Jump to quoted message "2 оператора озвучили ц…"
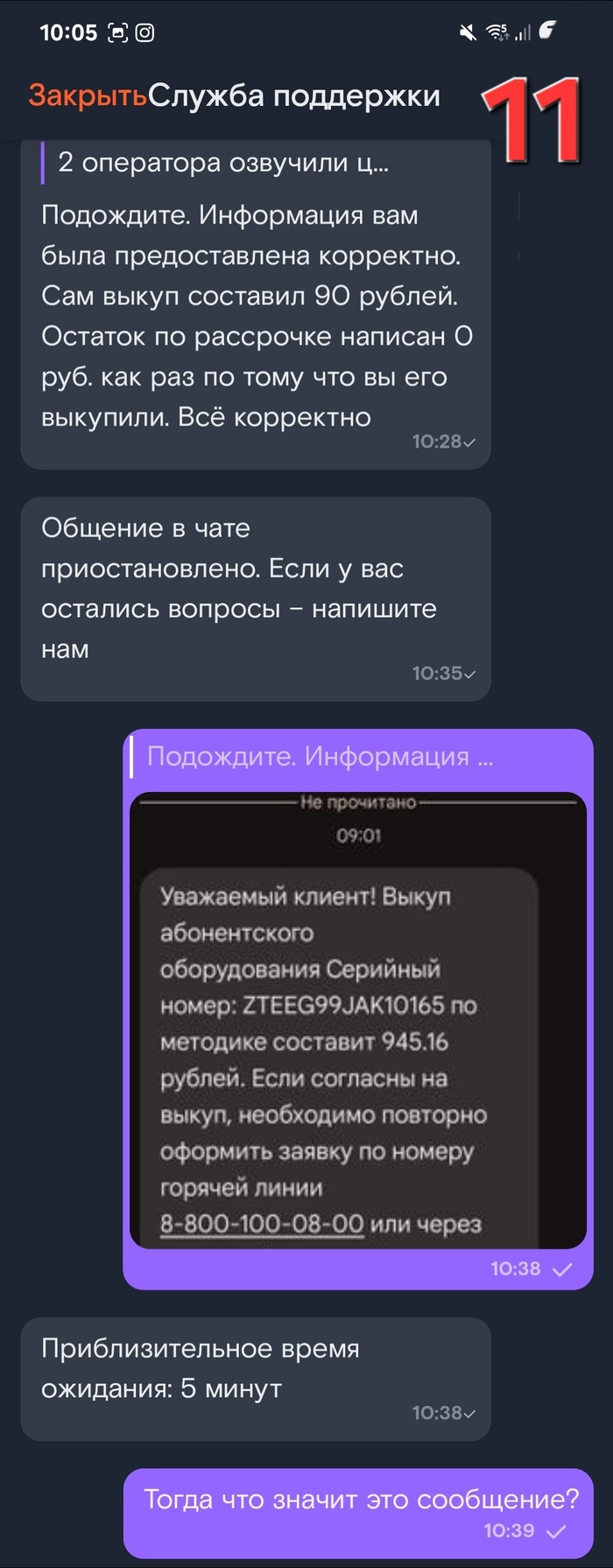613x1568 pixels. (223, 163)
